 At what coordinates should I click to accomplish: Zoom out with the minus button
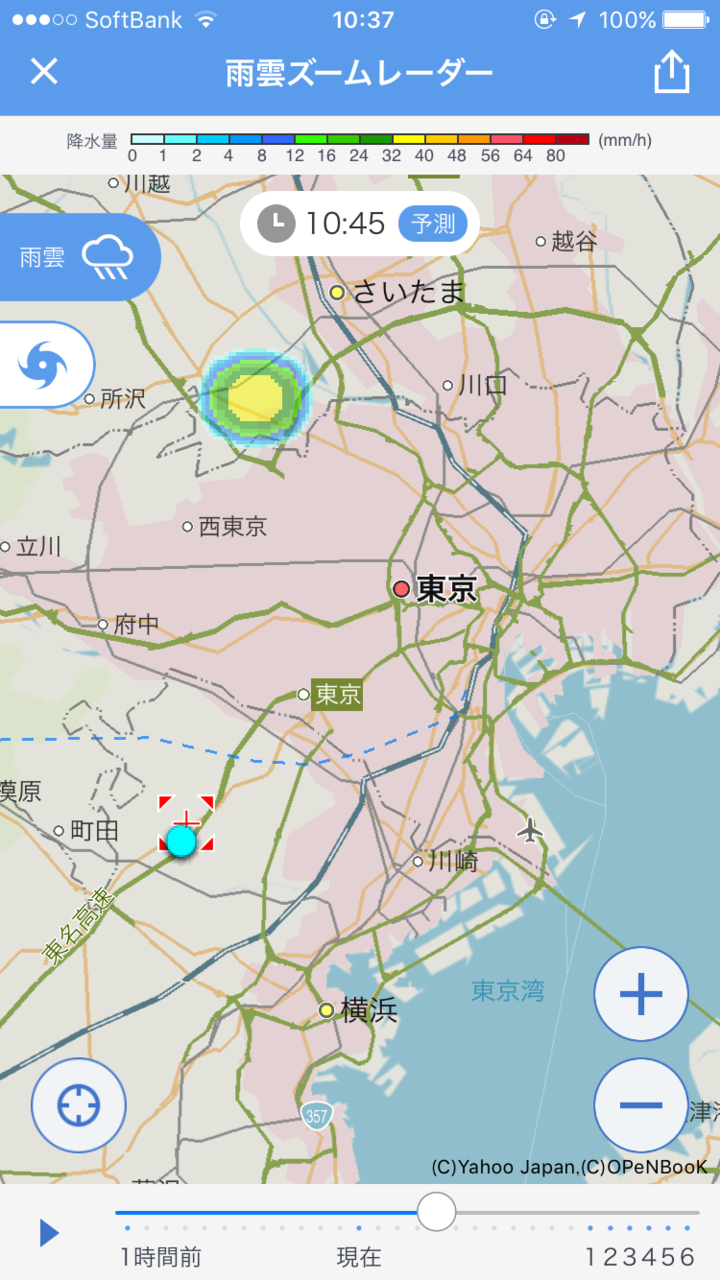(641, 1105)
